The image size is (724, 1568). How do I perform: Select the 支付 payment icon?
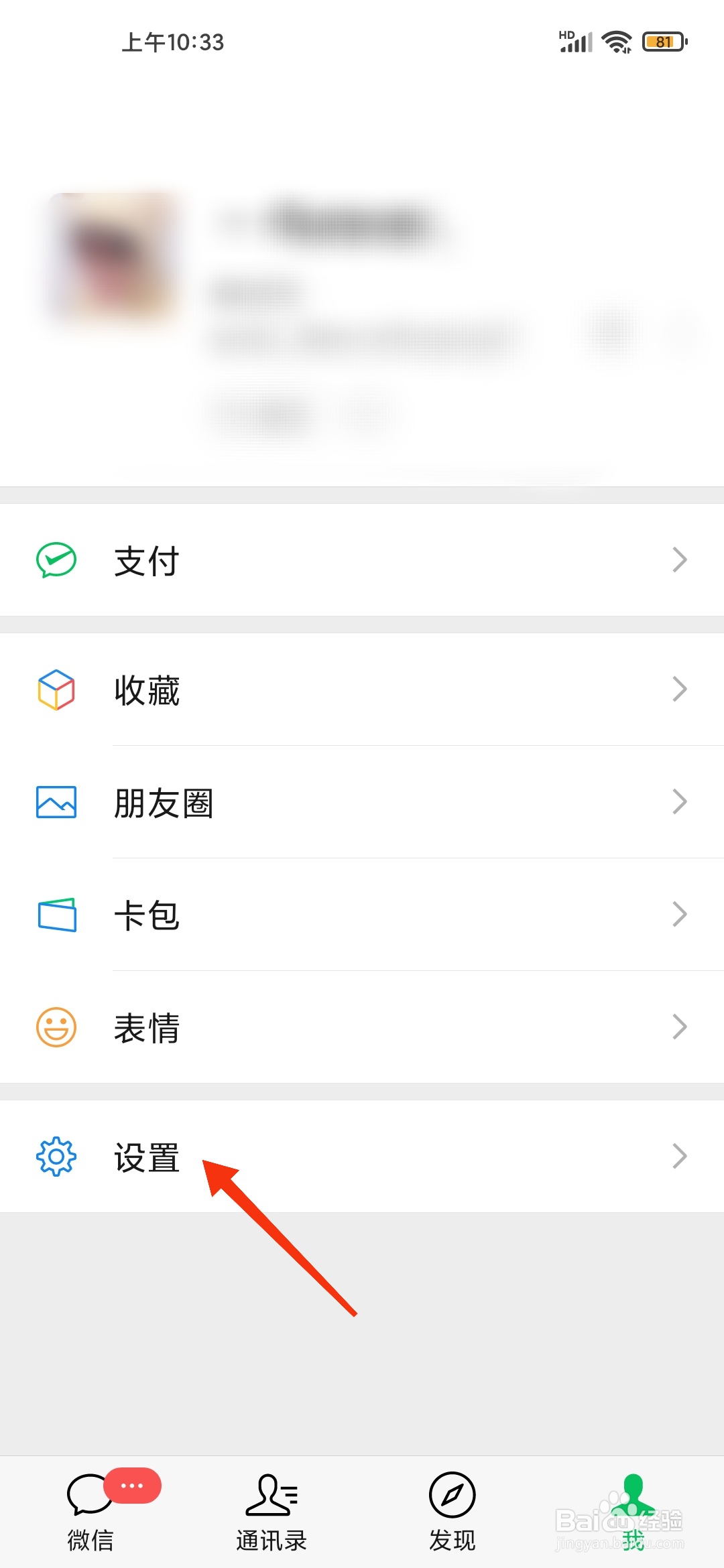point(57,562)
